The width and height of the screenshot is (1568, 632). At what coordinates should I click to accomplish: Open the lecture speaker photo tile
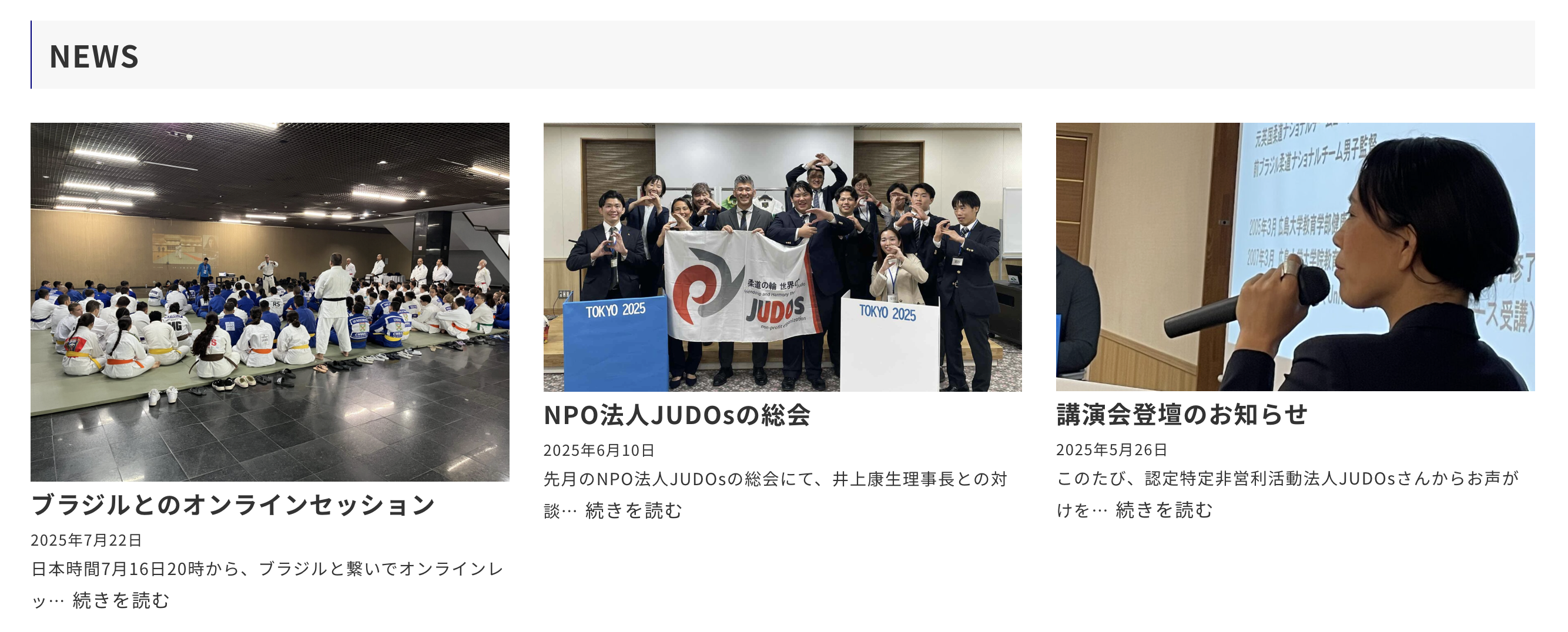(1295, 257)
